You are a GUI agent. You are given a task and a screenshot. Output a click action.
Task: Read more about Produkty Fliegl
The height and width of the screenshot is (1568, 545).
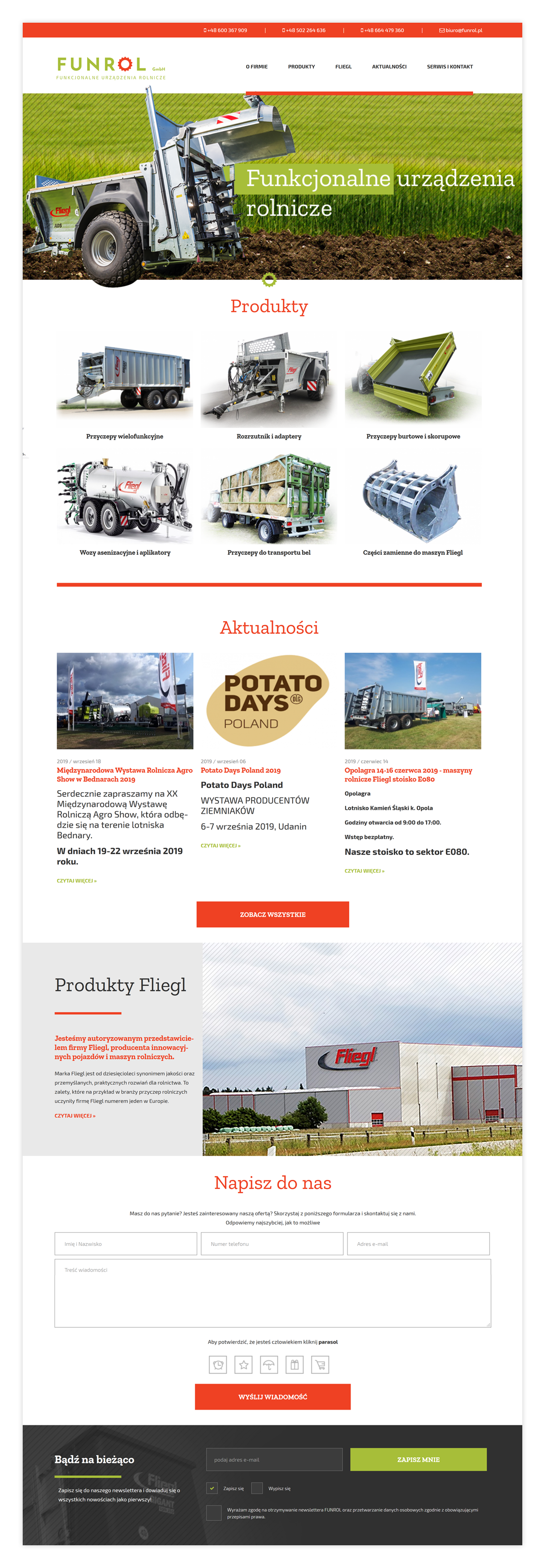(x=75, y=1115)
